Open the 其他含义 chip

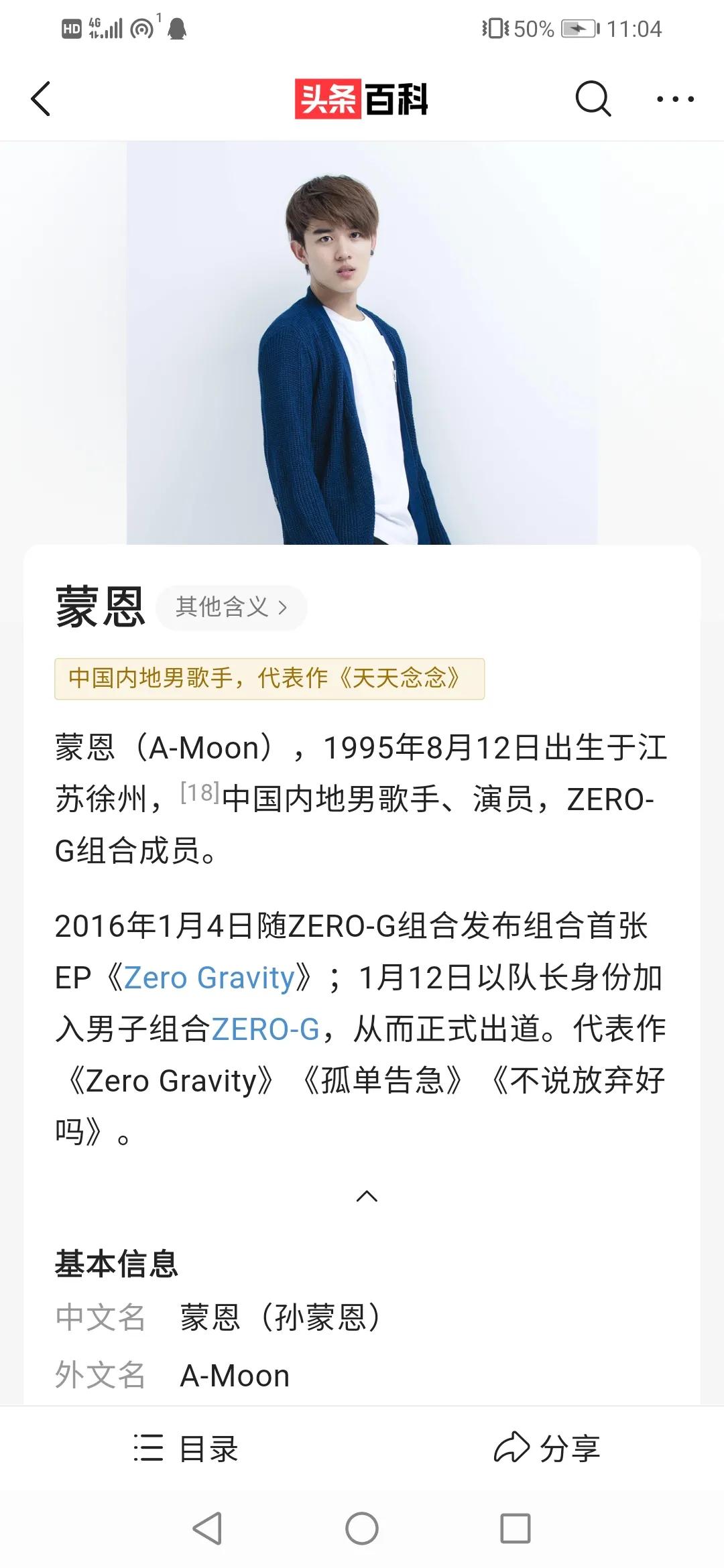point(231,608)
